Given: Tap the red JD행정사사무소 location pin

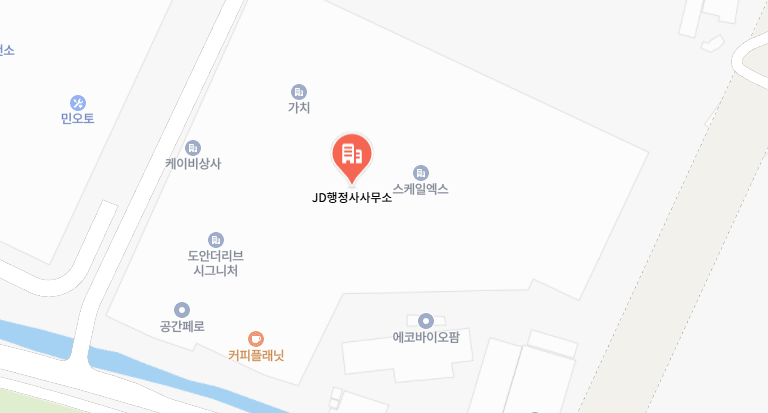Looking at the screenshot, I should (x=351, y=155).
